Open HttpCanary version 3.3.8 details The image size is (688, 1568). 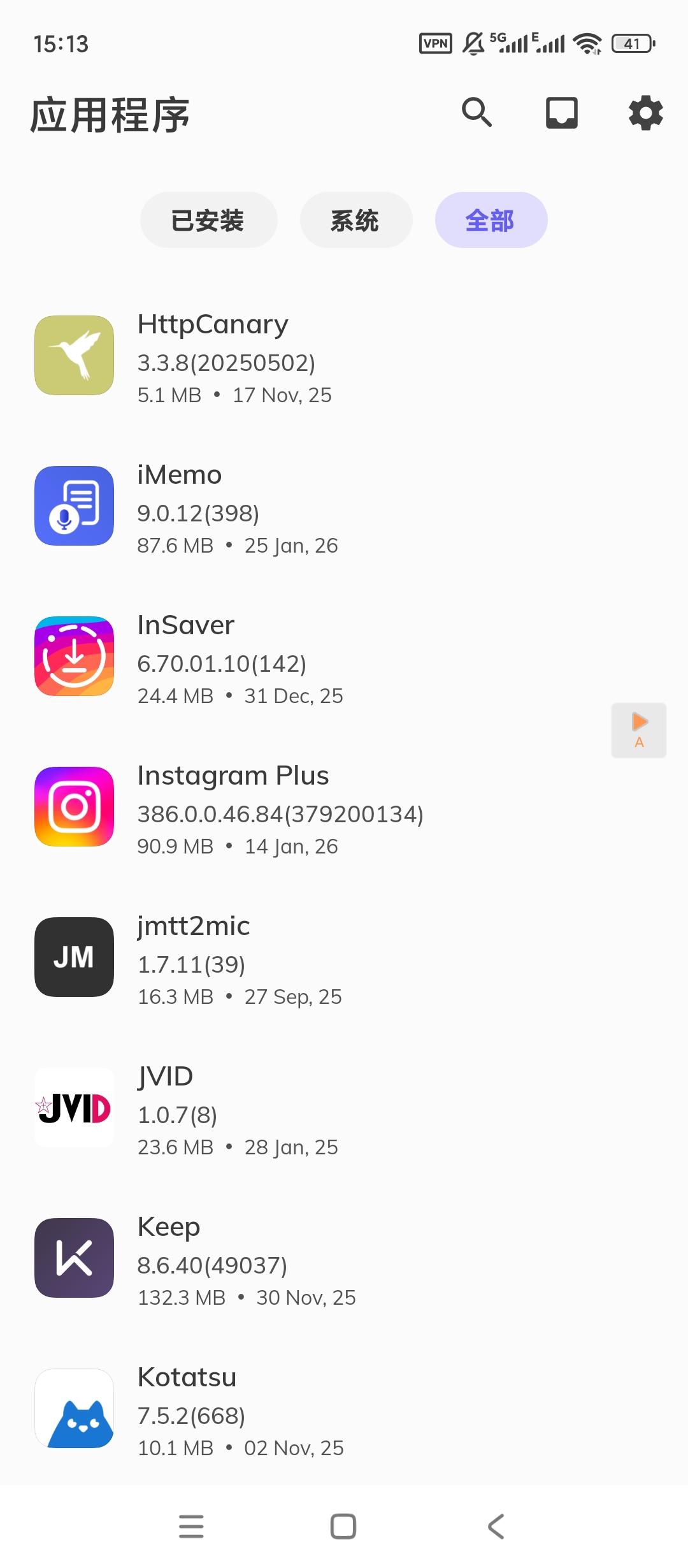pyautogui.click(x=226, y=363)
